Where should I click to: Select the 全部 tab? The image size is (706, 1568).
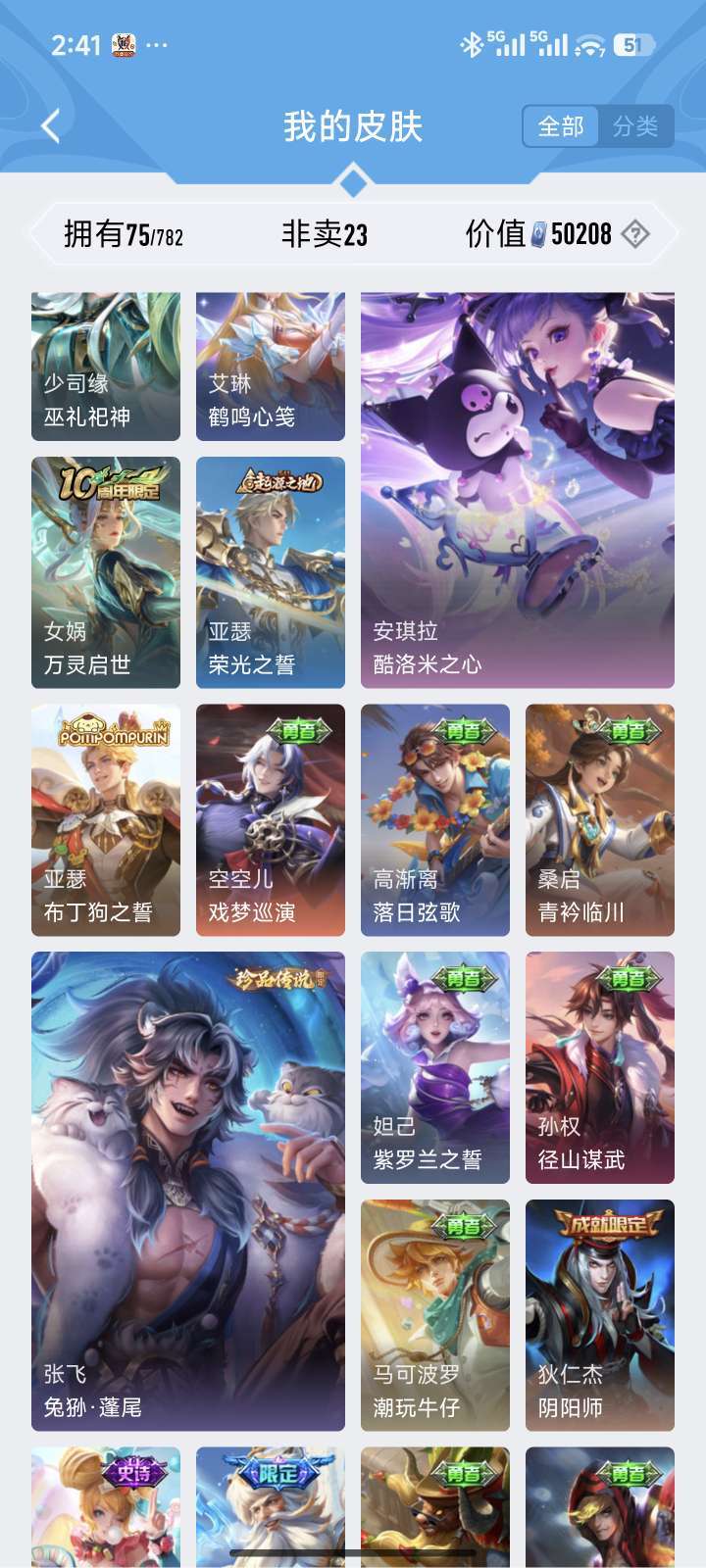(x=561, y=126)
